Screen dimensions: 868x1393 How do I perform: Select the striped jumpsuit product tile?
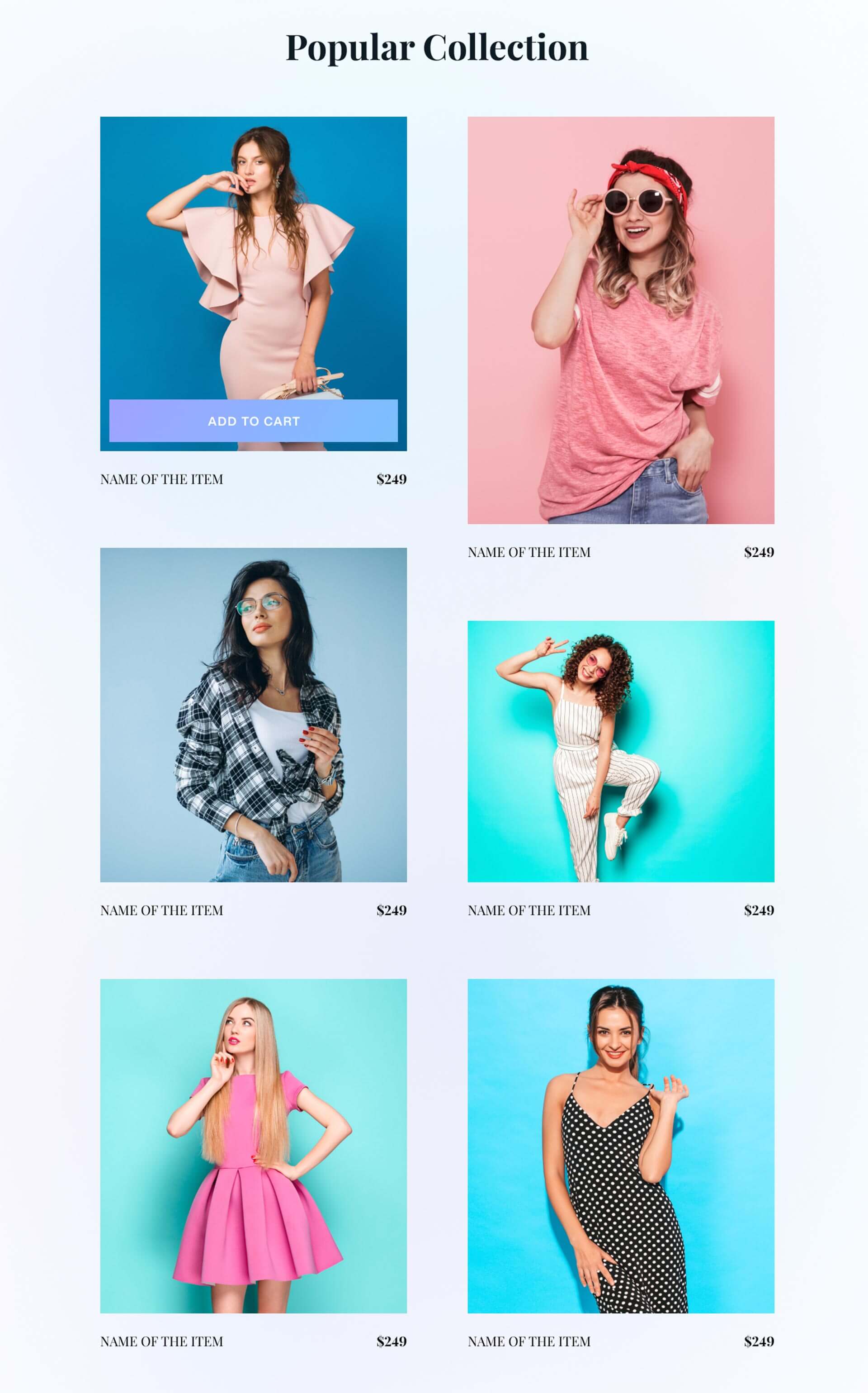pyautogui.click(x=621, y=751)
